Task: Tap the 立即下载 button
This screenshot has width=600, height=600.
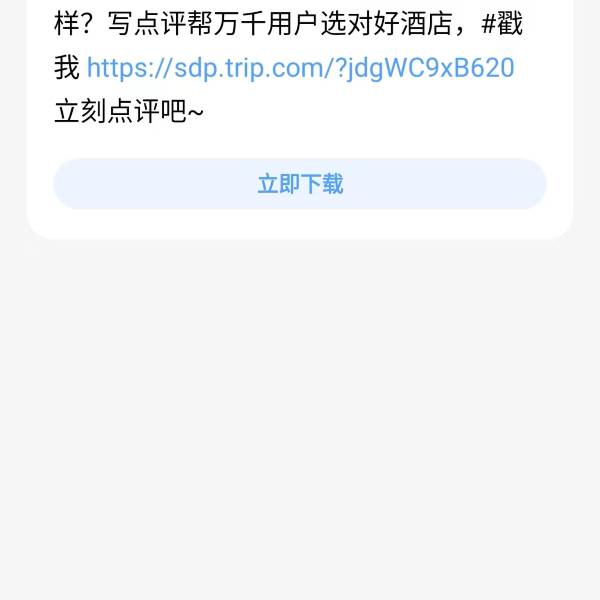Action: coord(300,184)
